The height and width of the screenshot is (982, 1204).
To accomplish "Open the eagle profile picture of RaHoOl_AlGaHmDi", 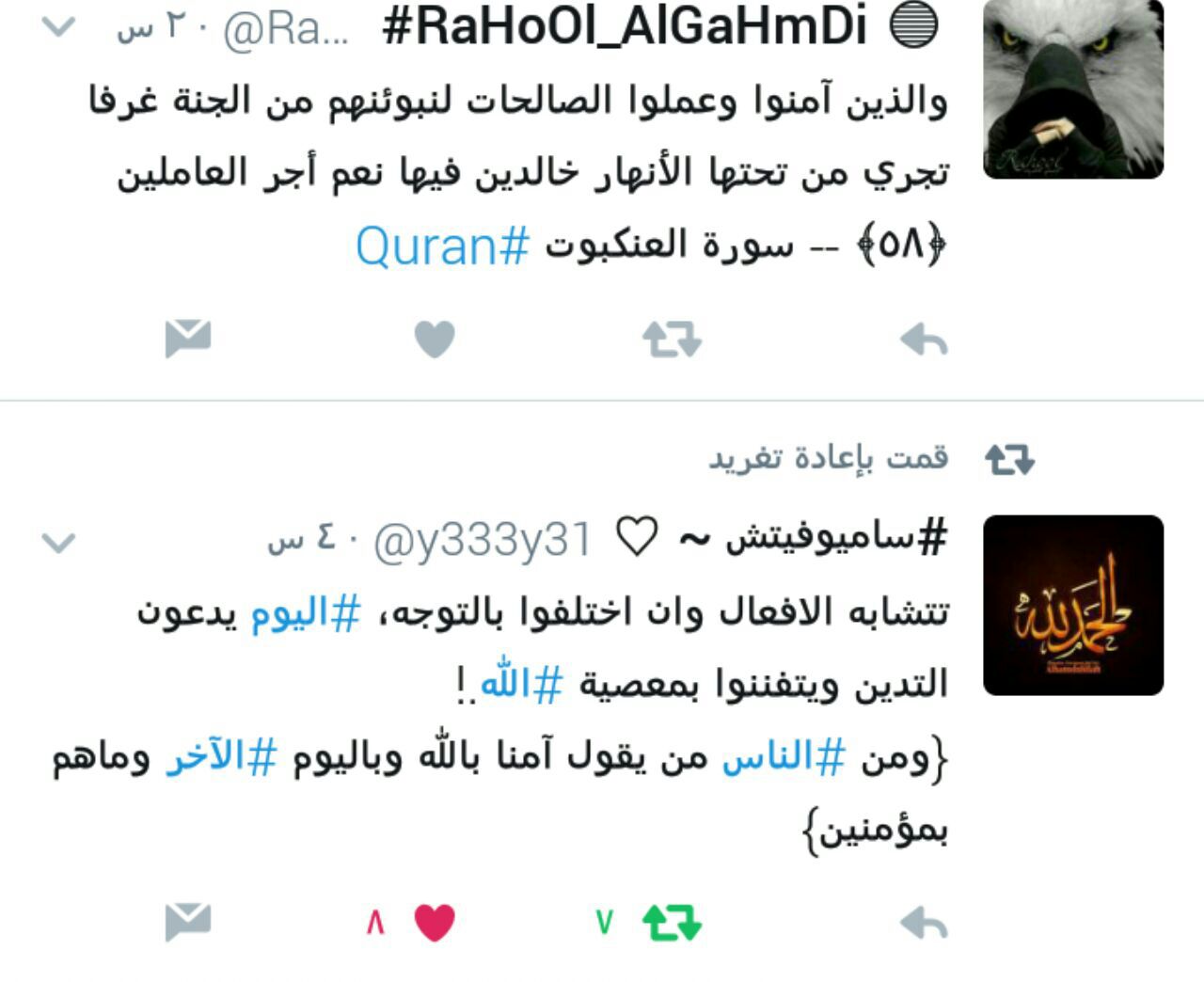I will [x=1073, y=89].
